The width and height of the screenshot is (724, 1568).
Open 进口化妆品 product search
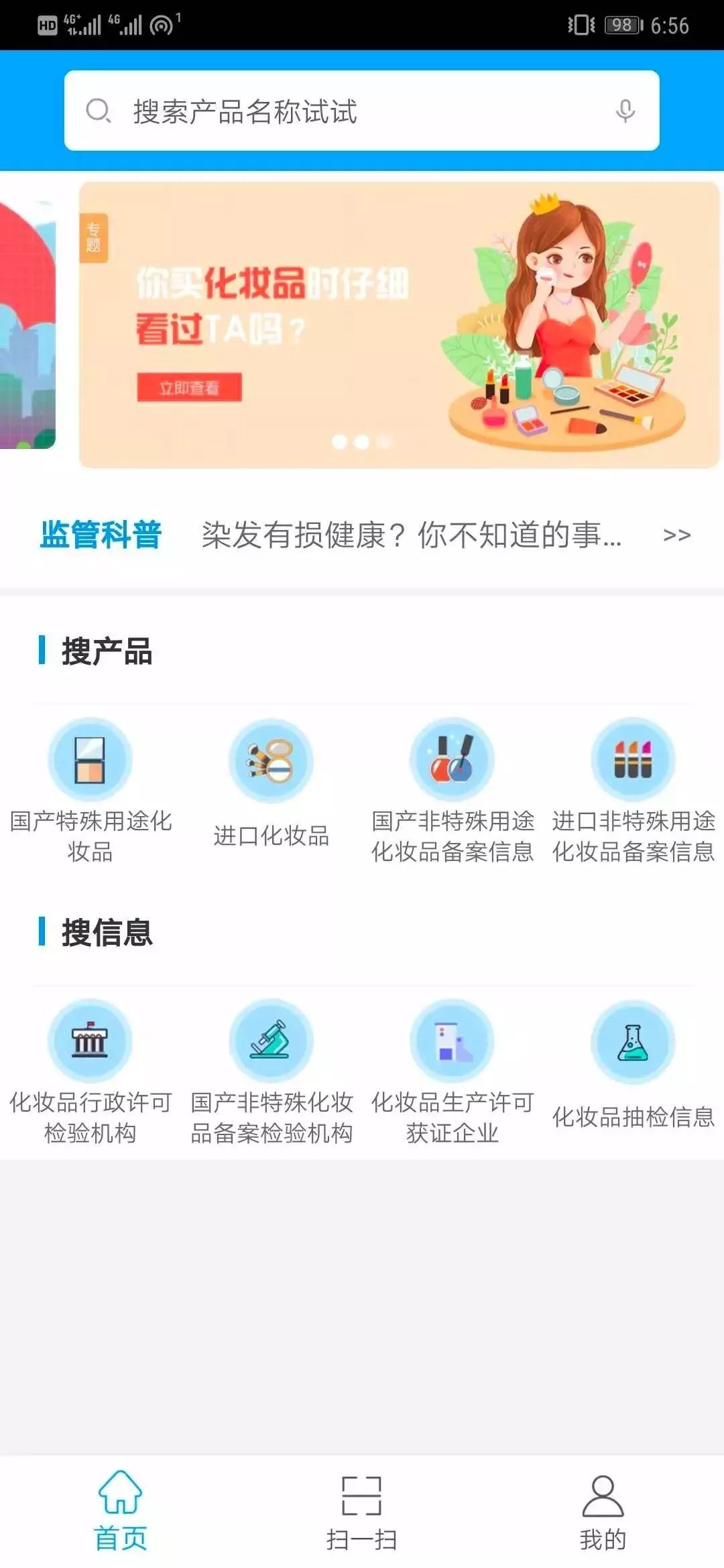(272, 759)
